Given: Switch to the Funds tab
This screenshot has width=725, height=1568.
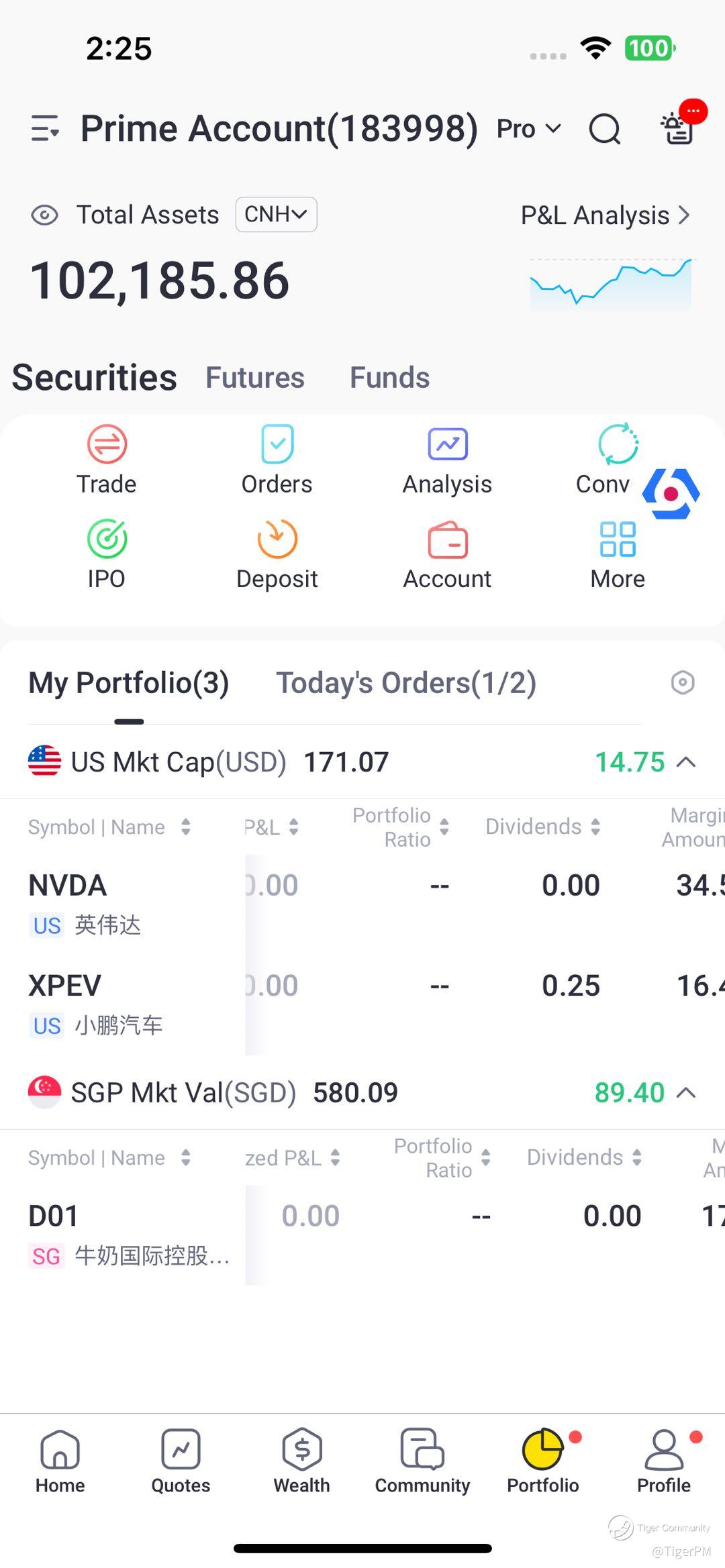Looking at the screenshot, I should pos(389,378).
